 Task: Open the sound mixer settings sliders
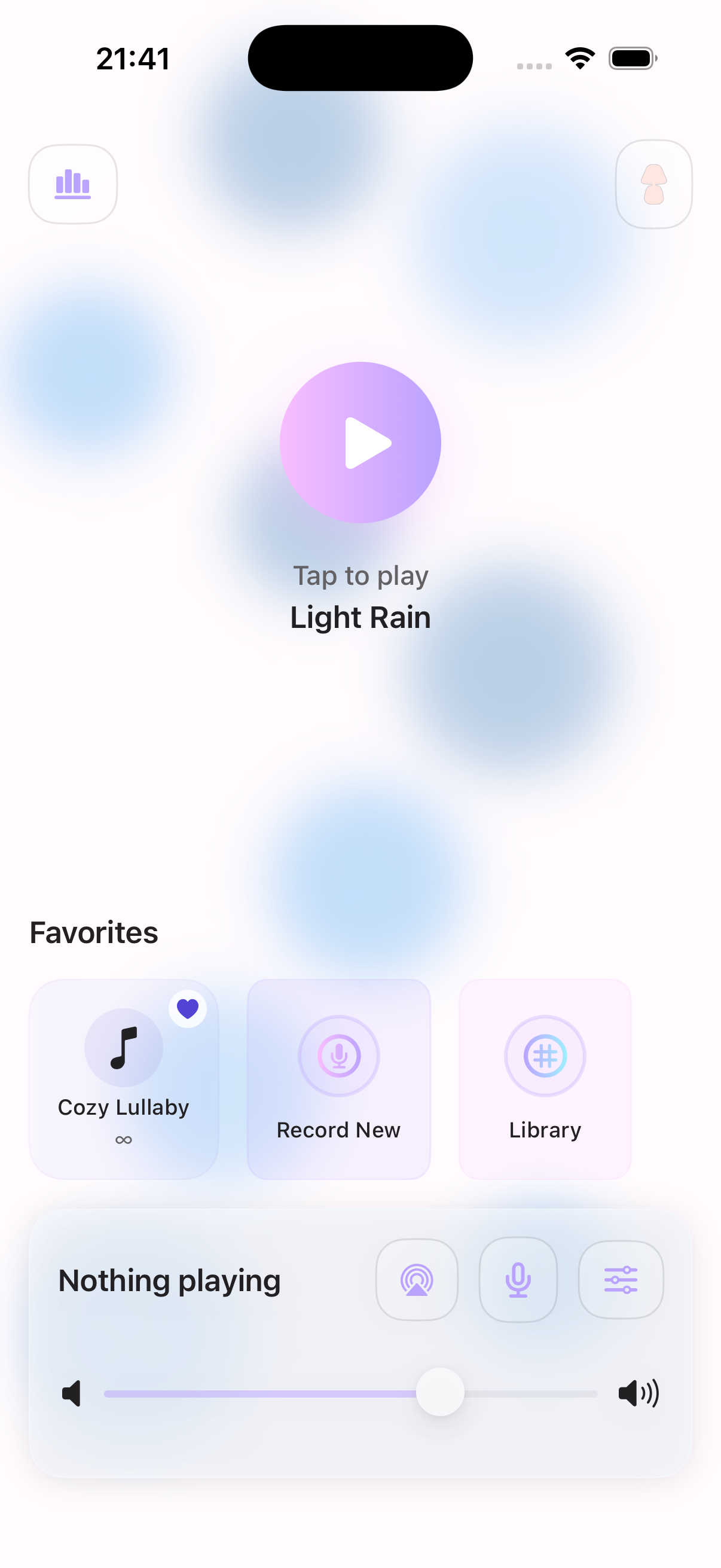(621, 1280)
